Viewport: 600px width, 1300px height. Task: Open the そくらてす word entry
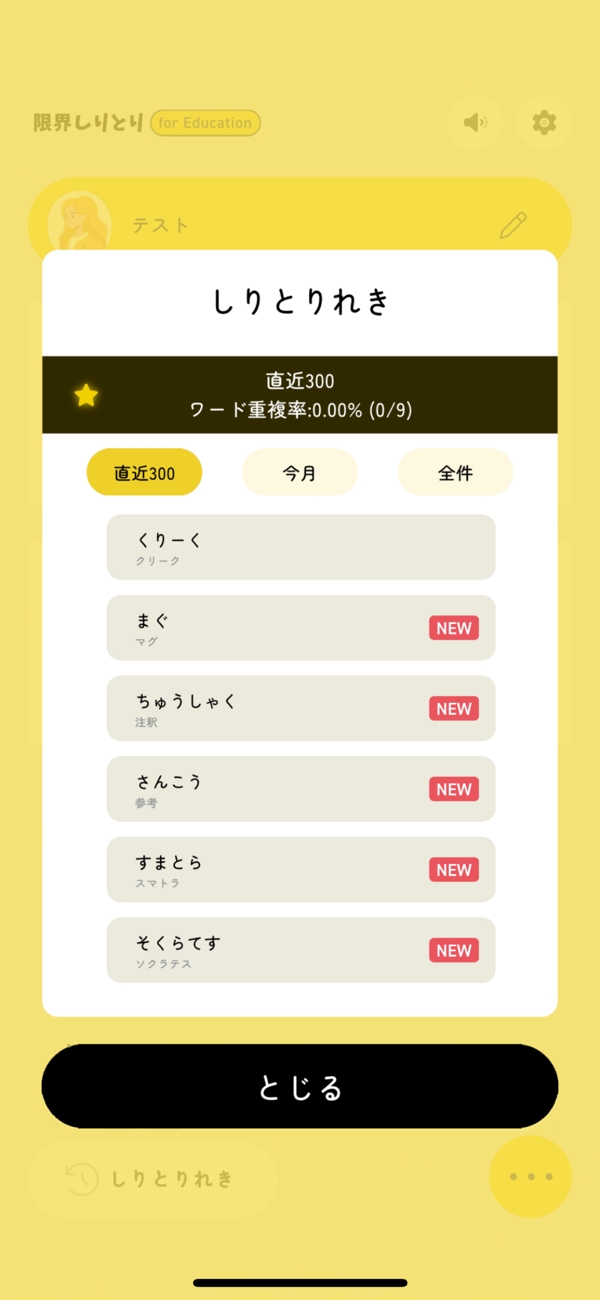[x=301, y=950]
